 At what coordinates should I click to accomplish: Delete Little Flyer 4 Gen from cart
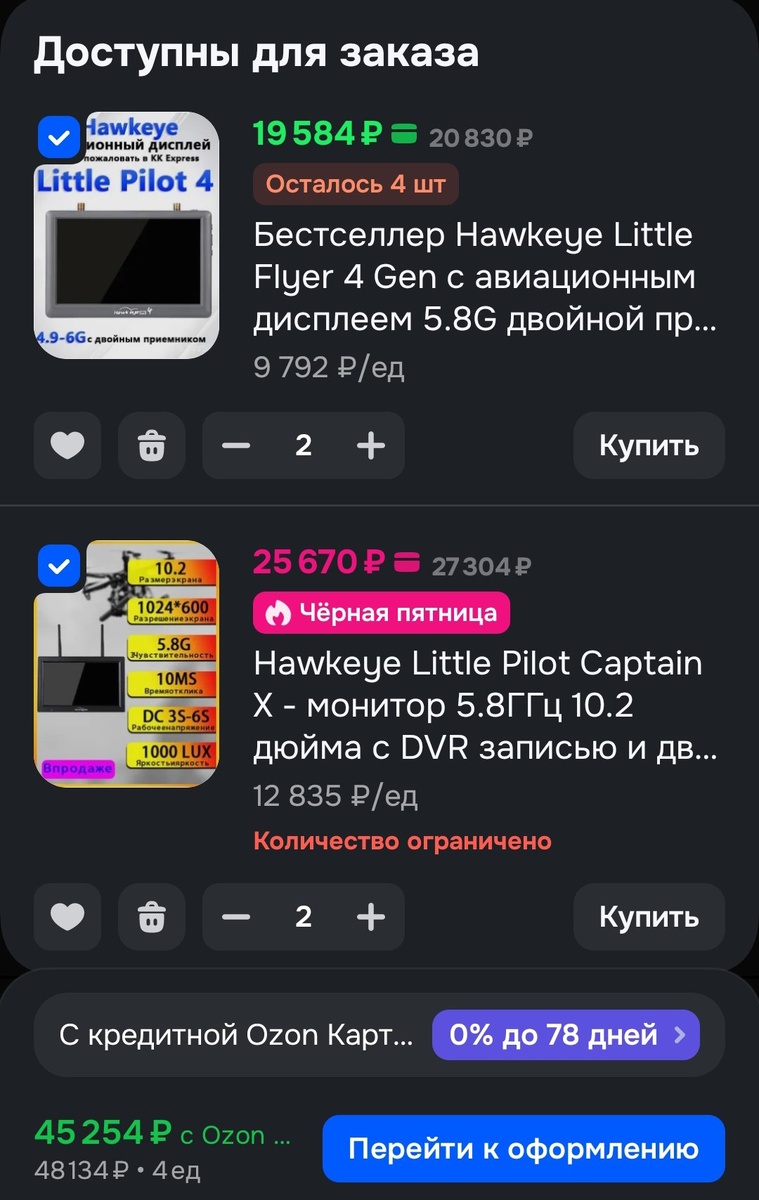151,445
